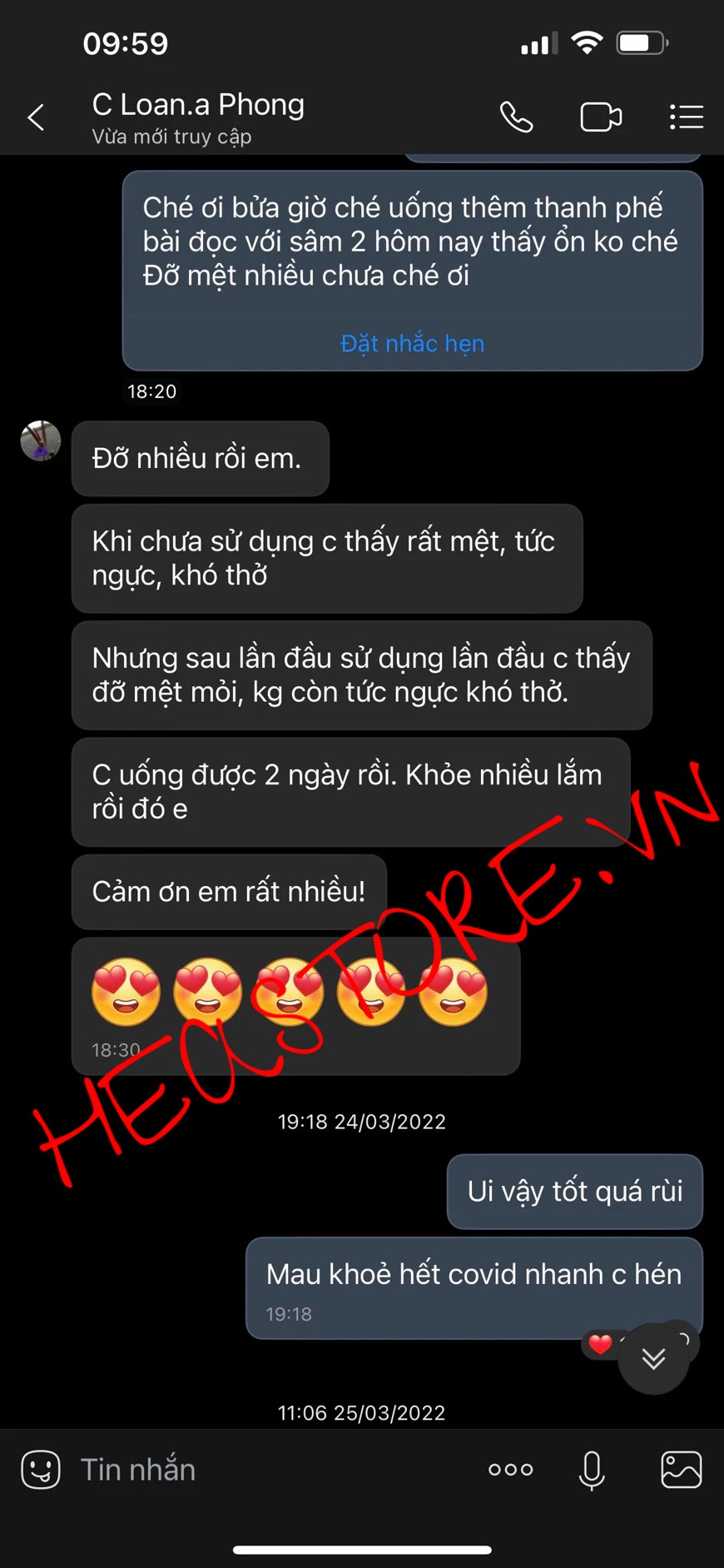724x1568 pixels.
Task: Go back to the chat list
Action: point(36,117)
